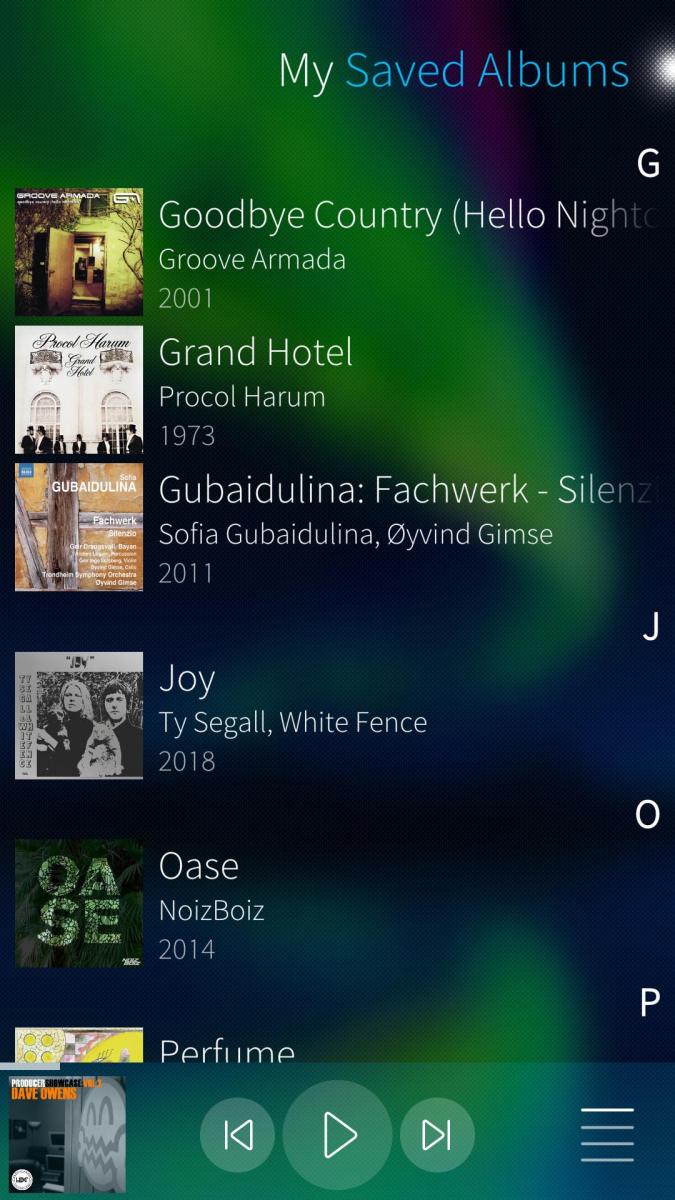
Task: Open the now playing Dave Owens cover
Action: tap(67, 1134)
